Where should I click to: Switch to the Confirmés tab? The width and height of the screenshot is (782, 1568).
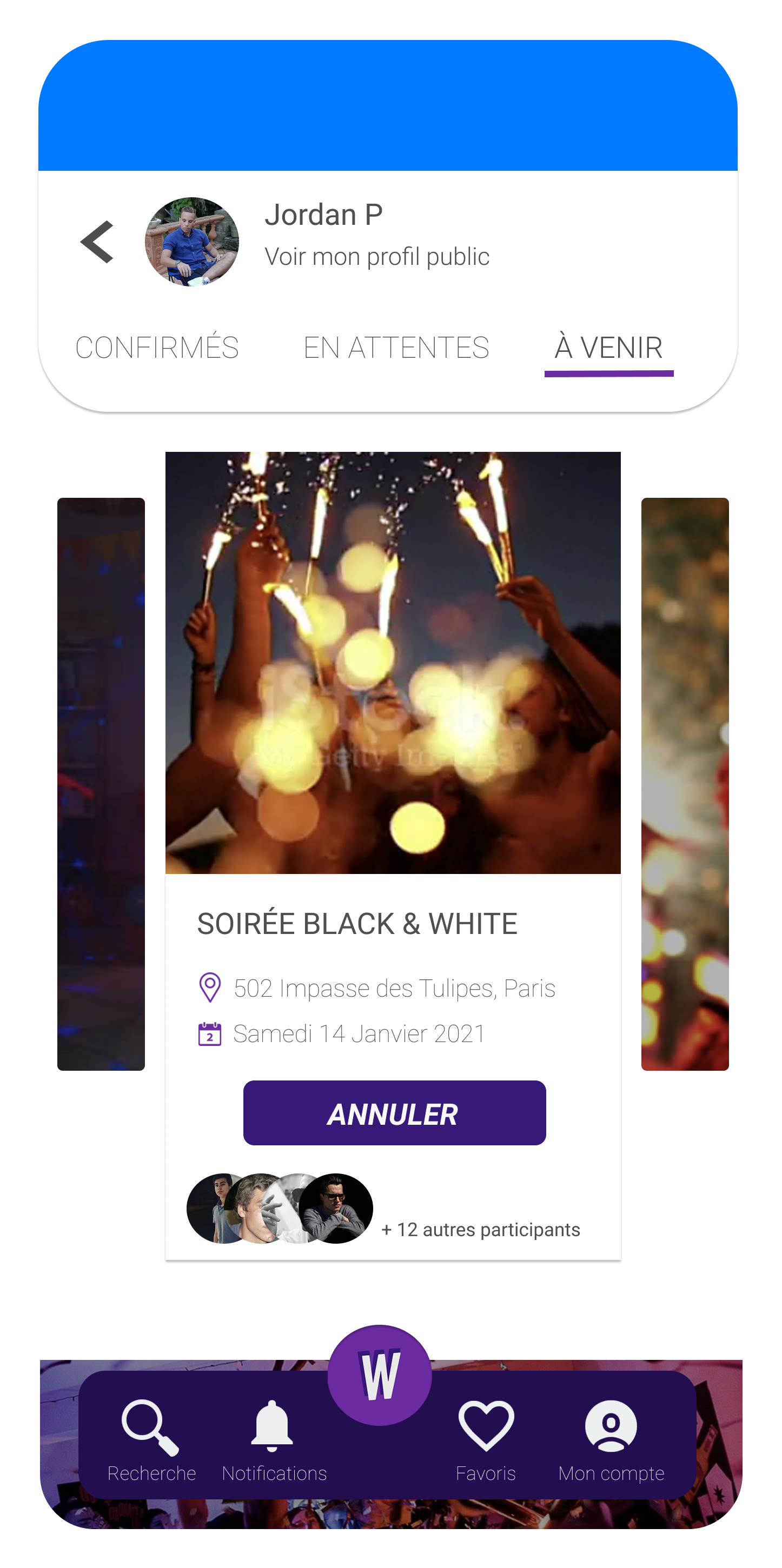[x=156, y=348]
